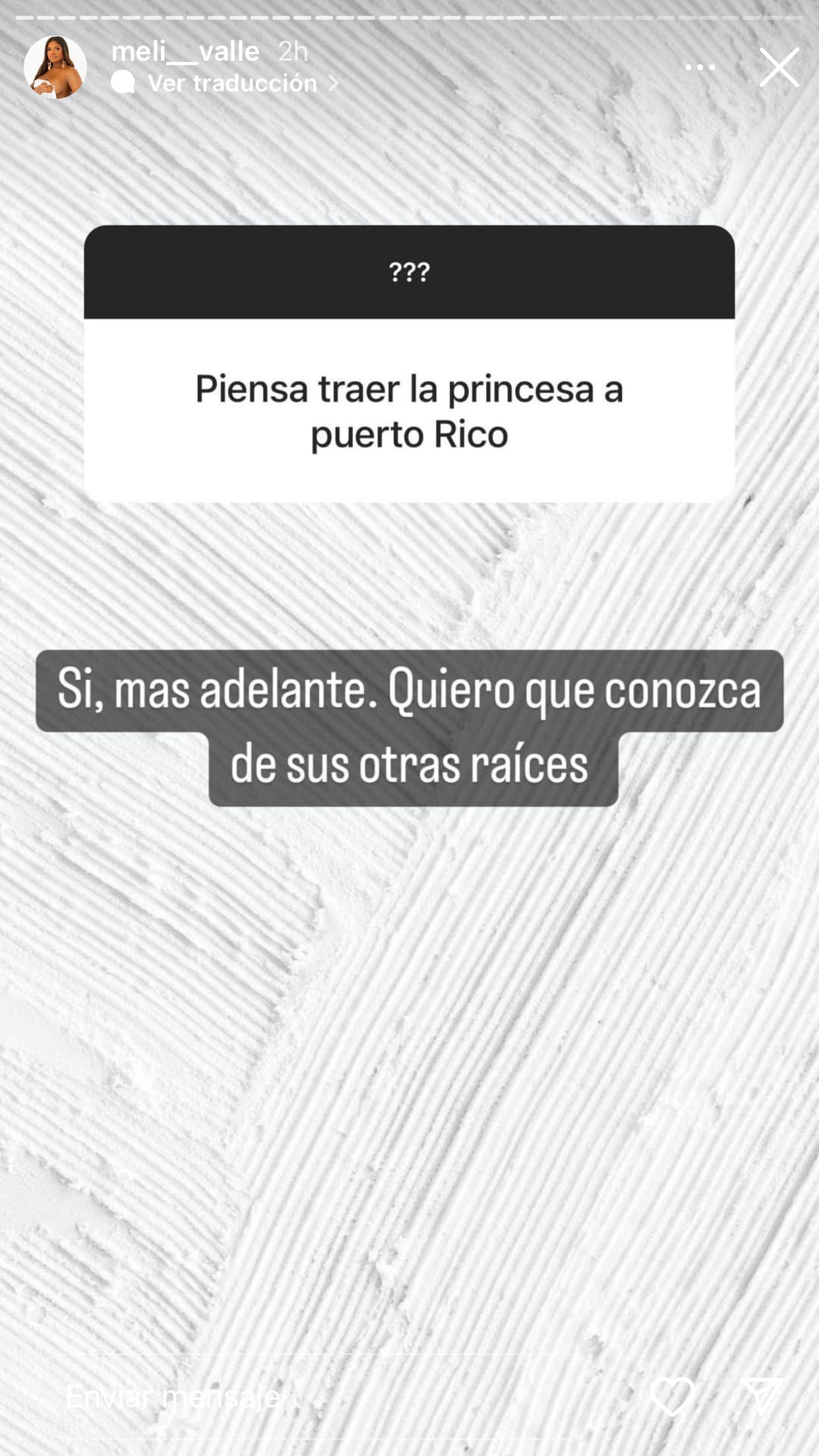The width and height of the screenshot is (819, 1456).
Task: Open the story options menu with the three dots
Action: tap(701, 68)
